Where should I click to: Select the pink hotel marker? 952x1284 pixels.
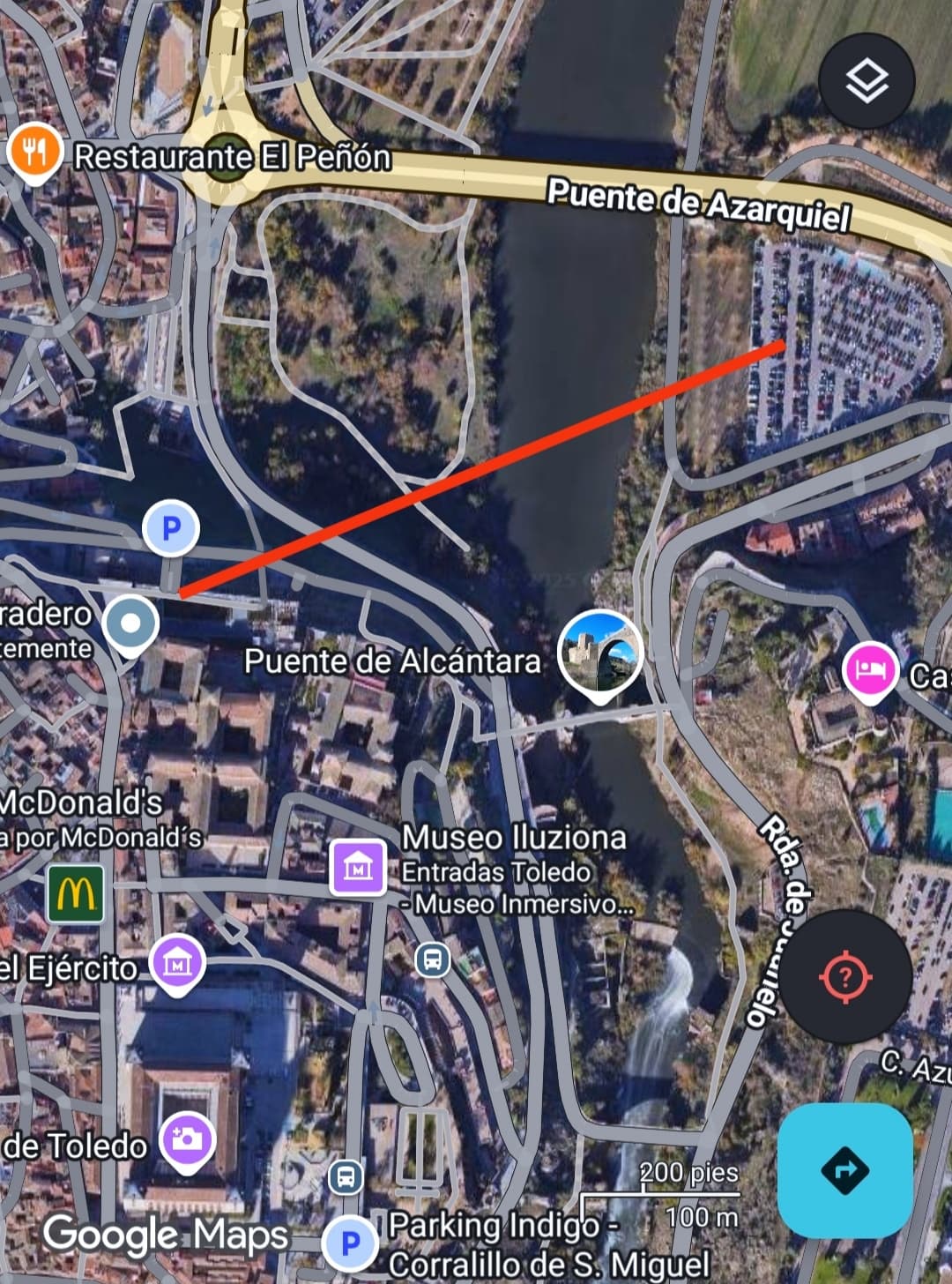pyautogui.click(x=870, y=670)
